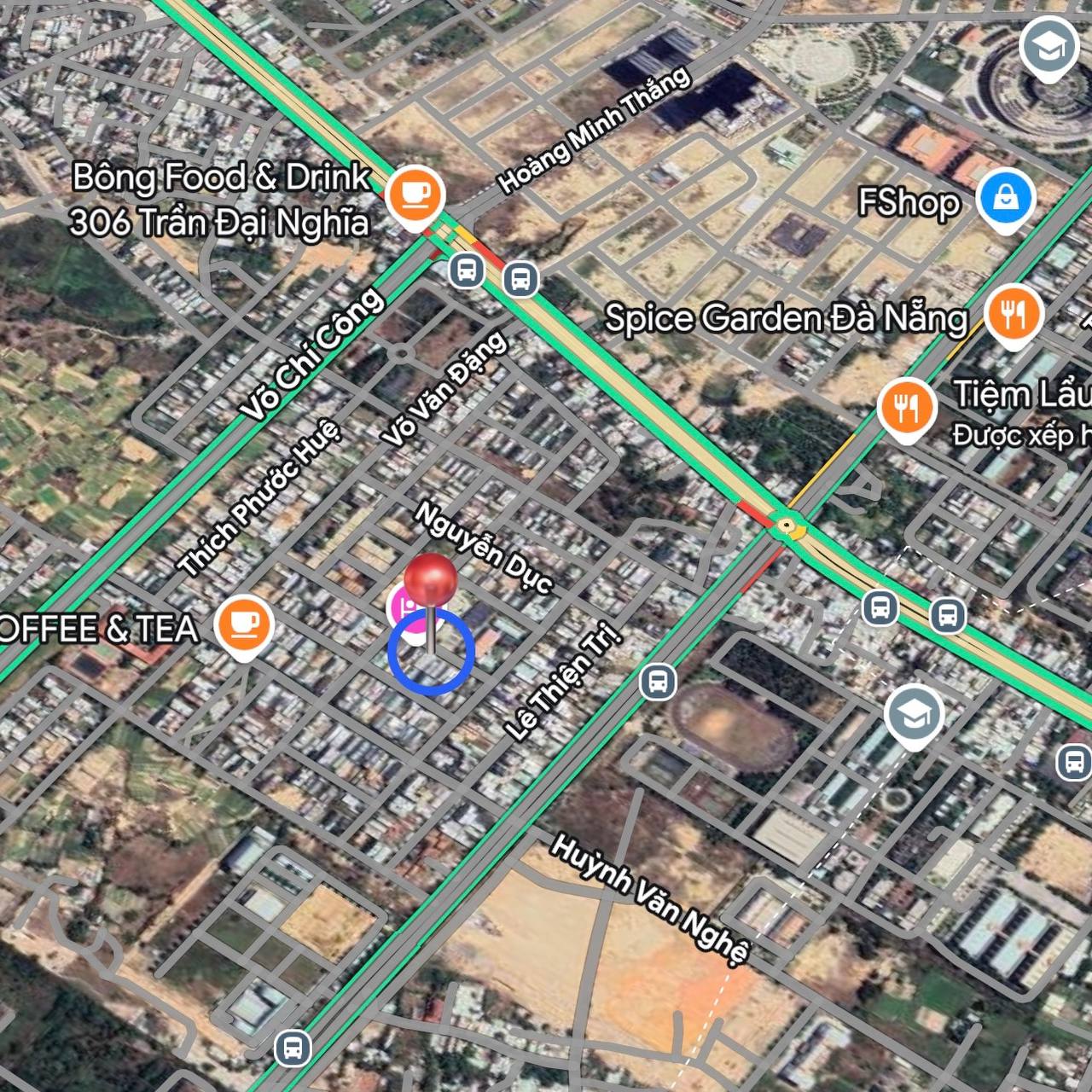Screen dimensions: 1092x1092
Task: Select the FShop shopping marker
Action: tap(1006, 199)
